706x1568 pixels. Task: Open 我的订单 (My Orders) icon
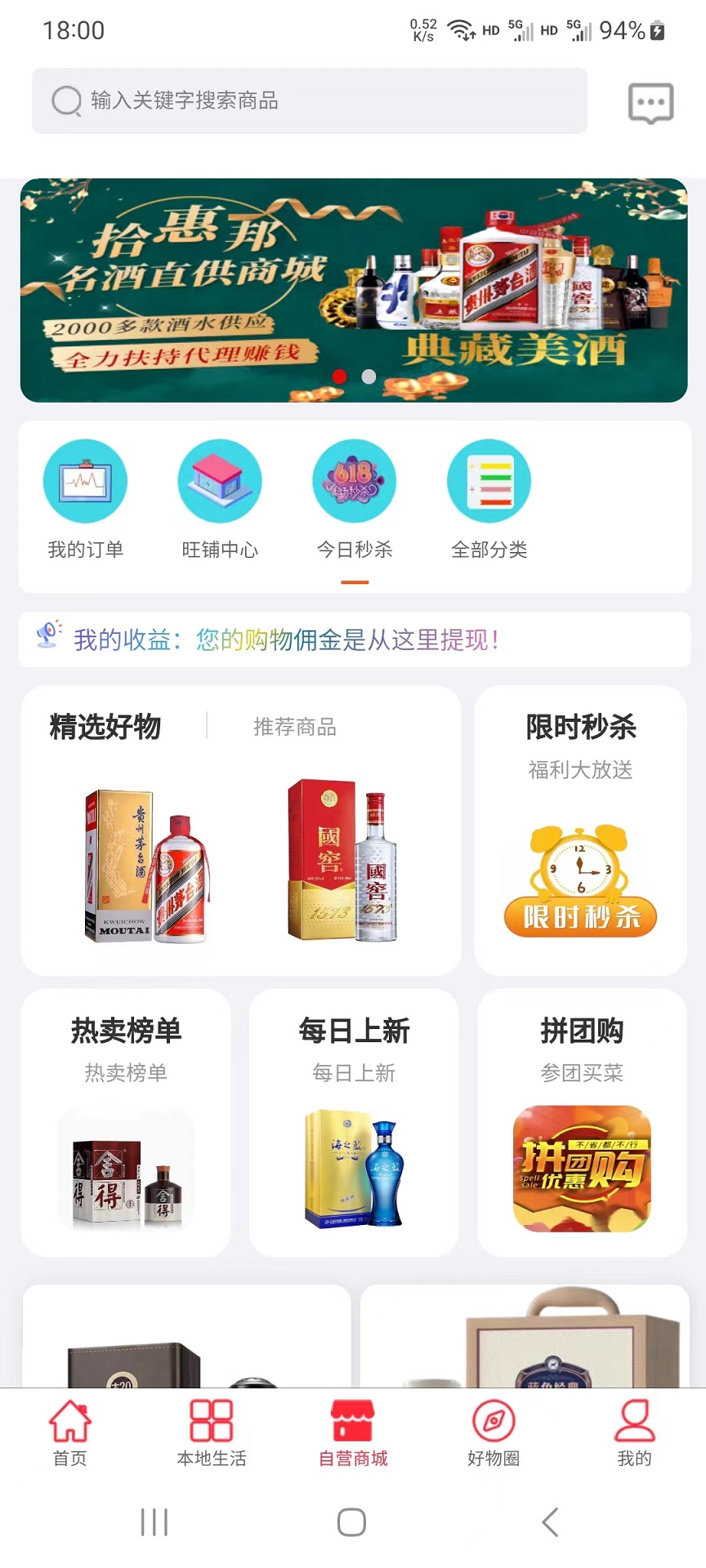[x=85, y=481]
